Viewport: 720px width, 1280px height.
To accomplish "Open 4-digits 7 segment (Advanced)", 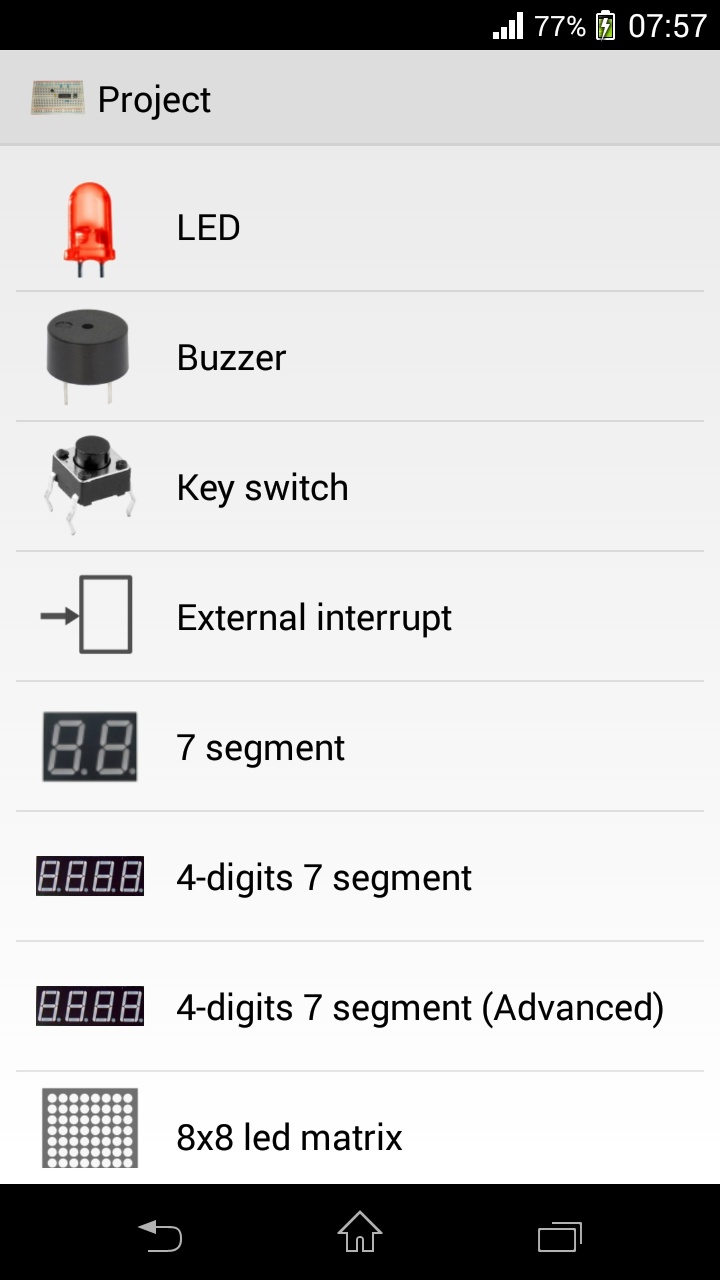I will point(360,1008).
